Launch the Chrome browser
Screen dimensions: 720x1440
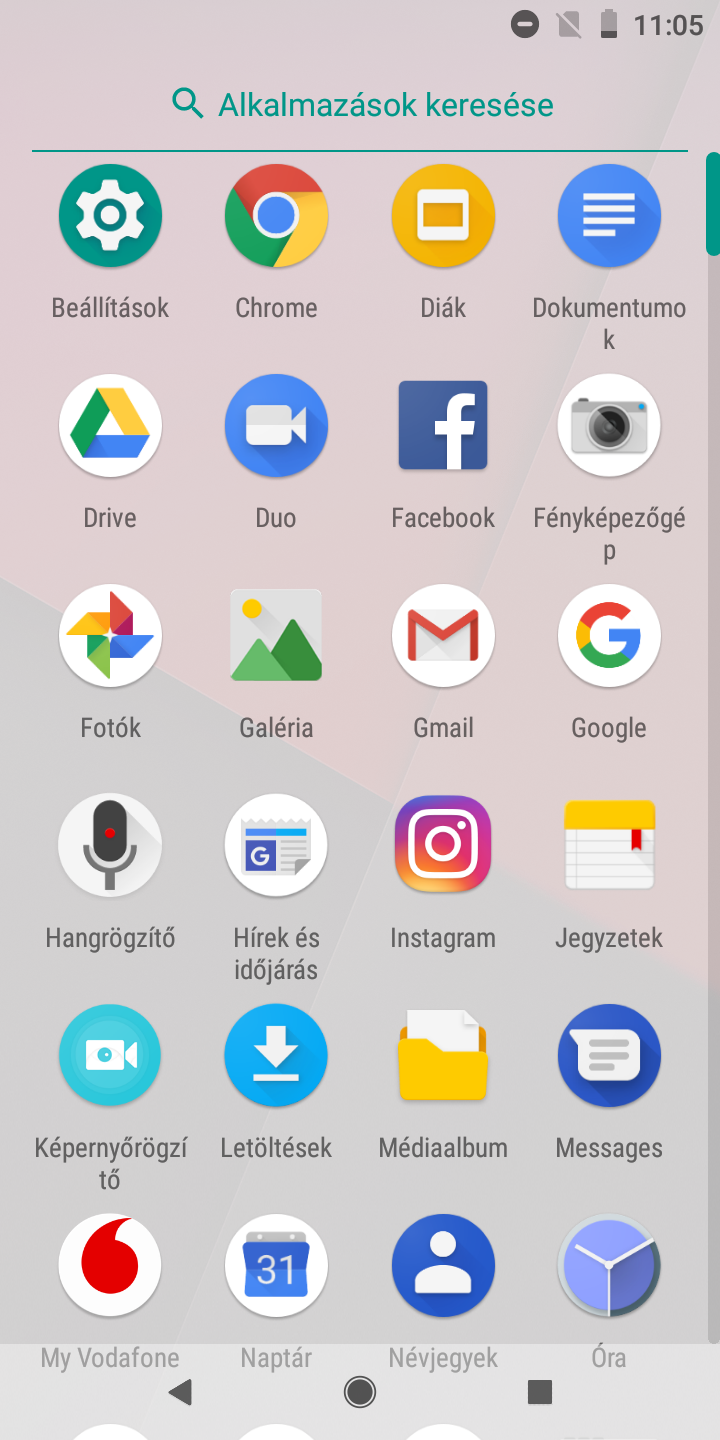point(276,216)
